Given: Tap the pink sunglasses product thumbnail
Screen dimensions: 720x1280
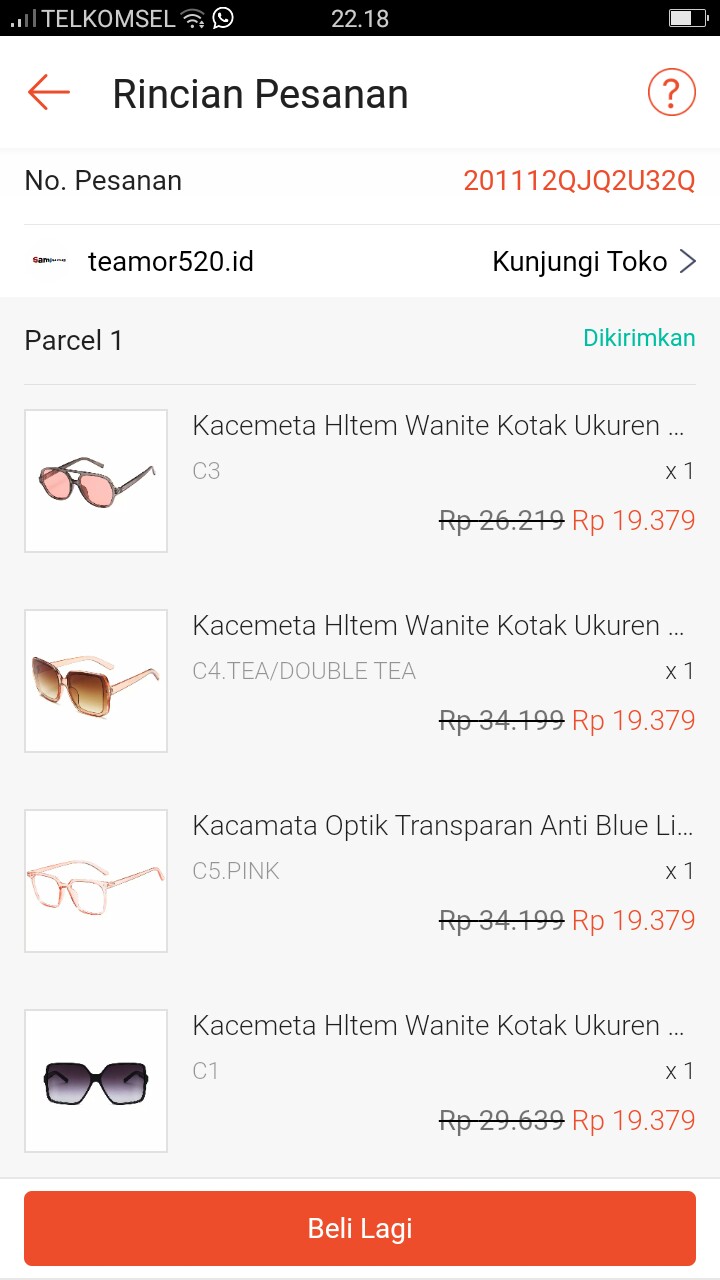Looking at the screenshot, I should (x=95, y=480).
